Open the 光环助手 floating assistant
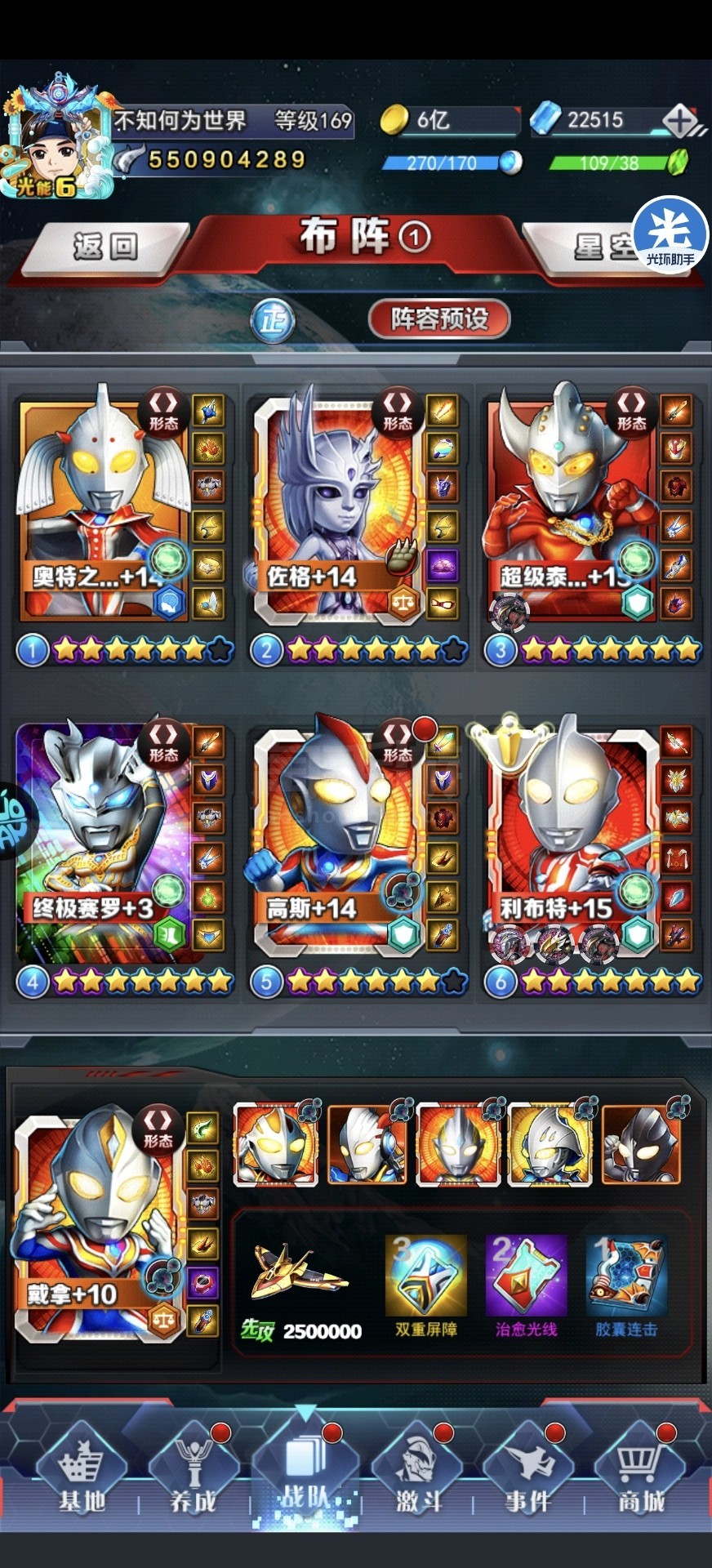The width and height of the screenshot is (712, 1568). pyautogui.click(x=671, y=234)
